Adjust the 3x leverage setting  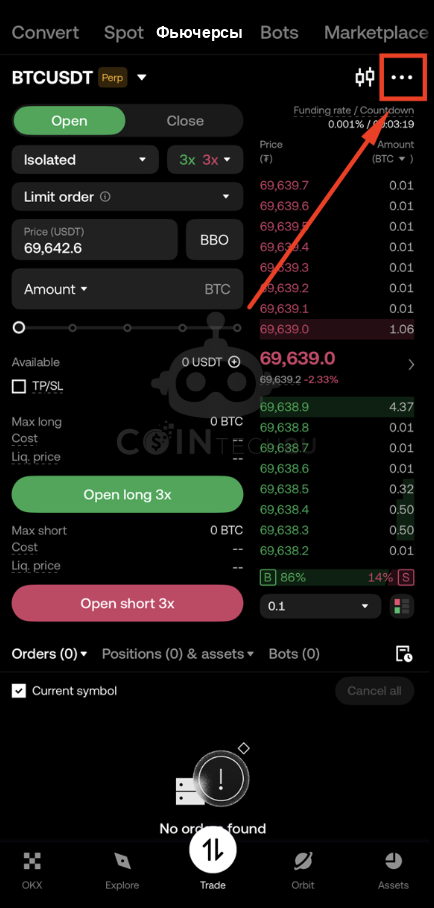205,160
